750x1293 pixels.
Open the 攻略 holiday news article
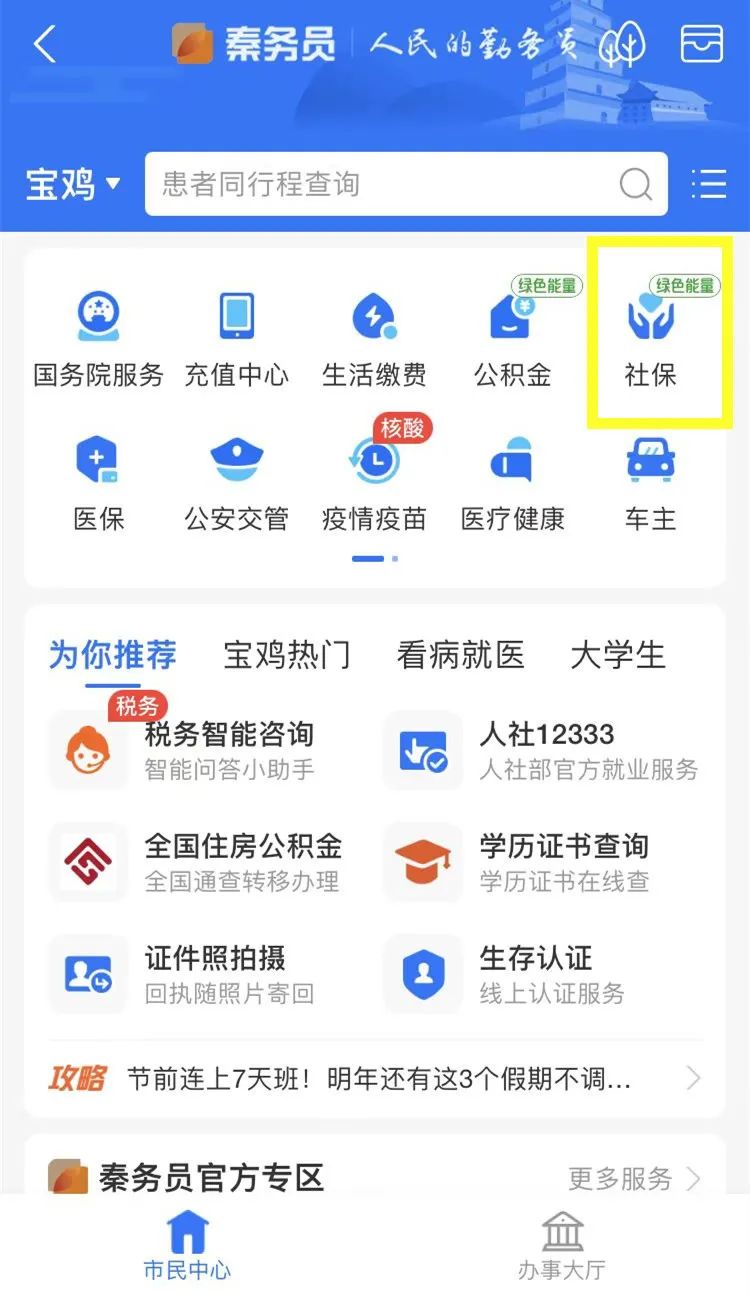pyautogui.click(x=375, y=1079)
